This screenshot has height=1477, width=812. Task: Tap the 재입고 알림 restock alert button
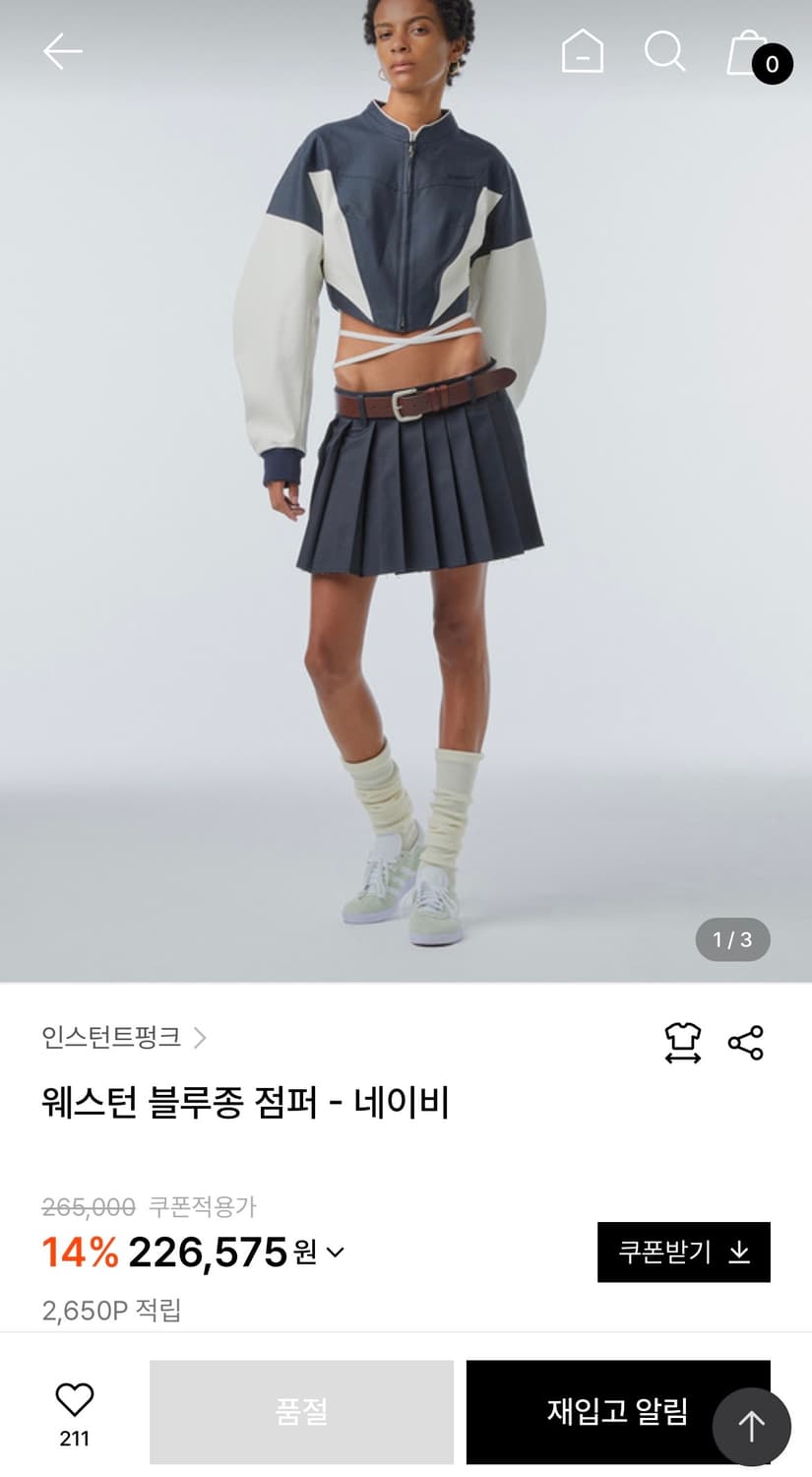pos(617,1412)
